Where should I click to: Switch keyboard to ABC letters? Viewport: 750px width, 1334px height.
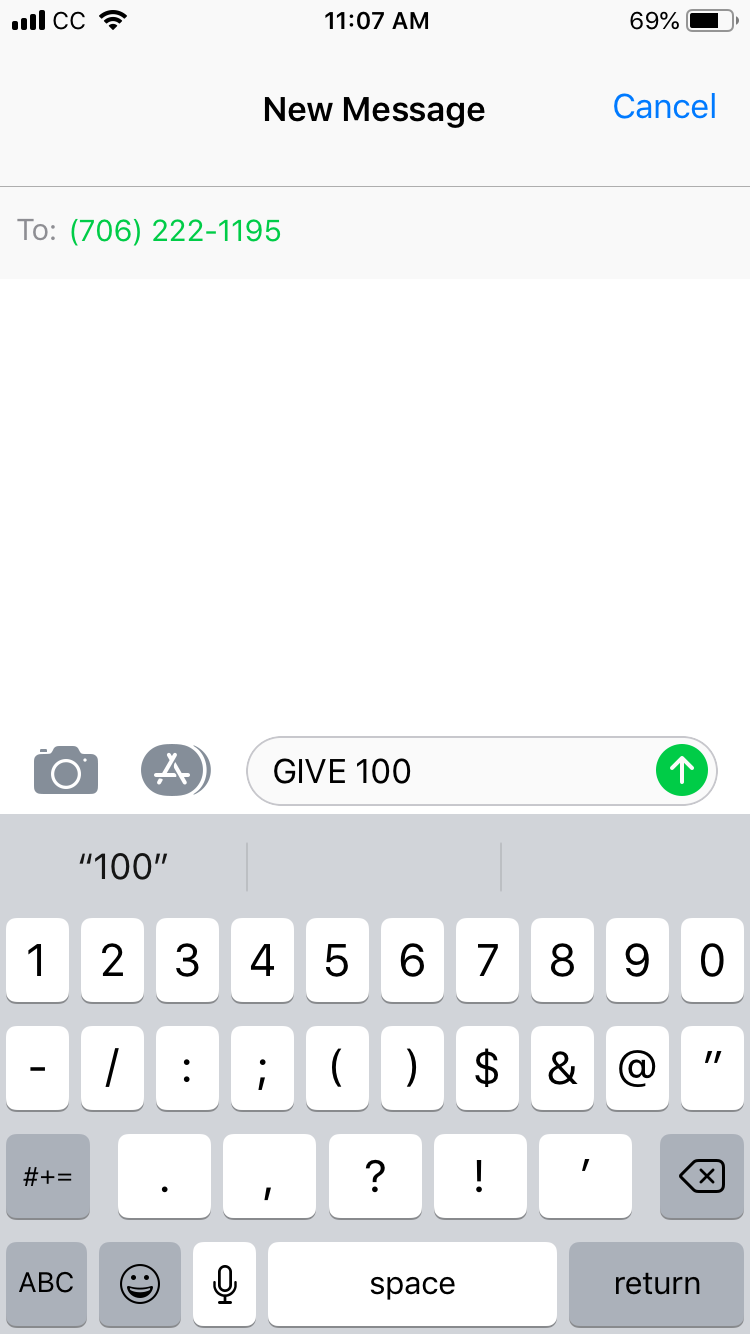[47, 1284]
